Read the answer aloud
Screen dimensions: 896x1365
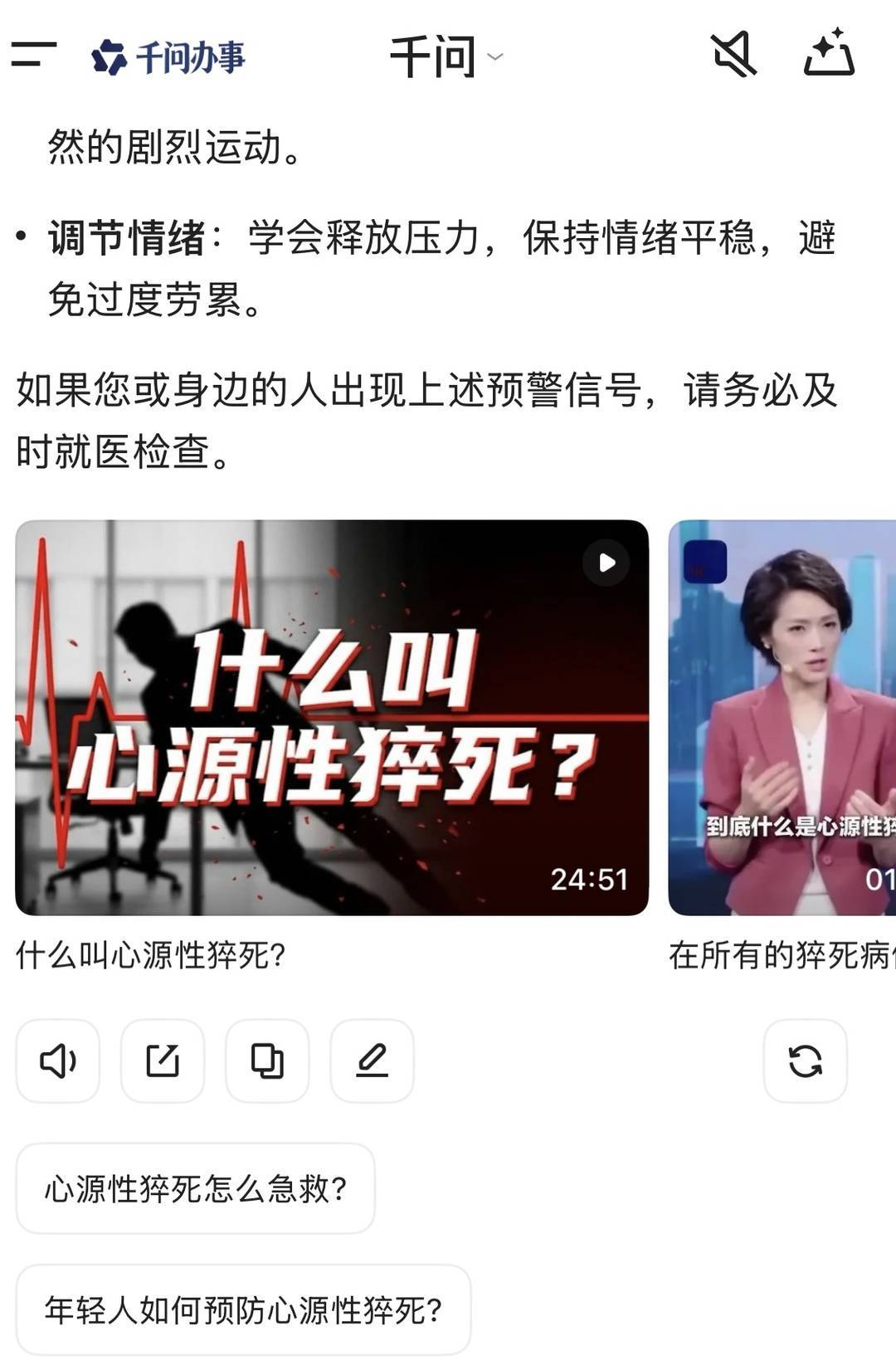click(x=58, y=1061)
